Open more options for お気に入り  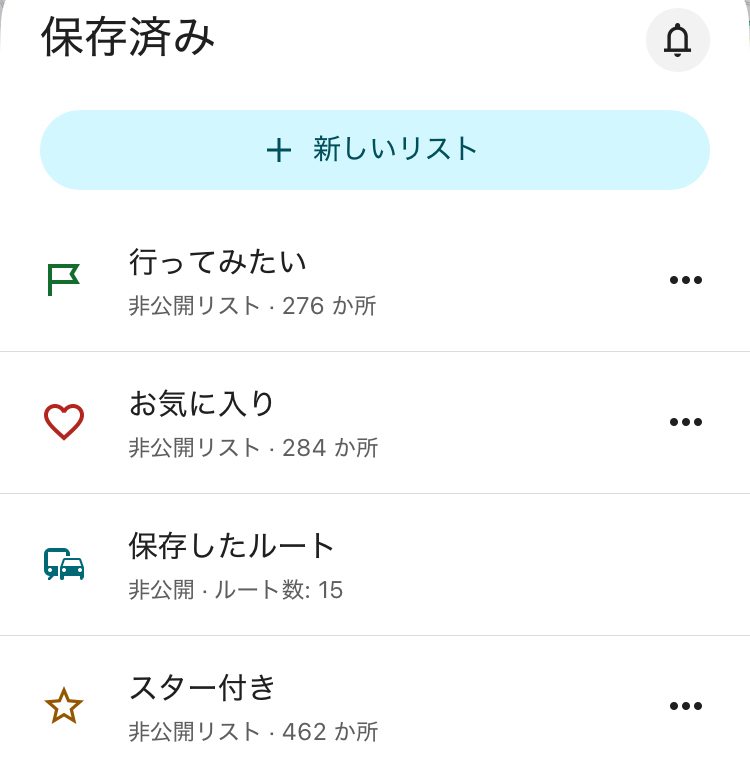(685, 422)
